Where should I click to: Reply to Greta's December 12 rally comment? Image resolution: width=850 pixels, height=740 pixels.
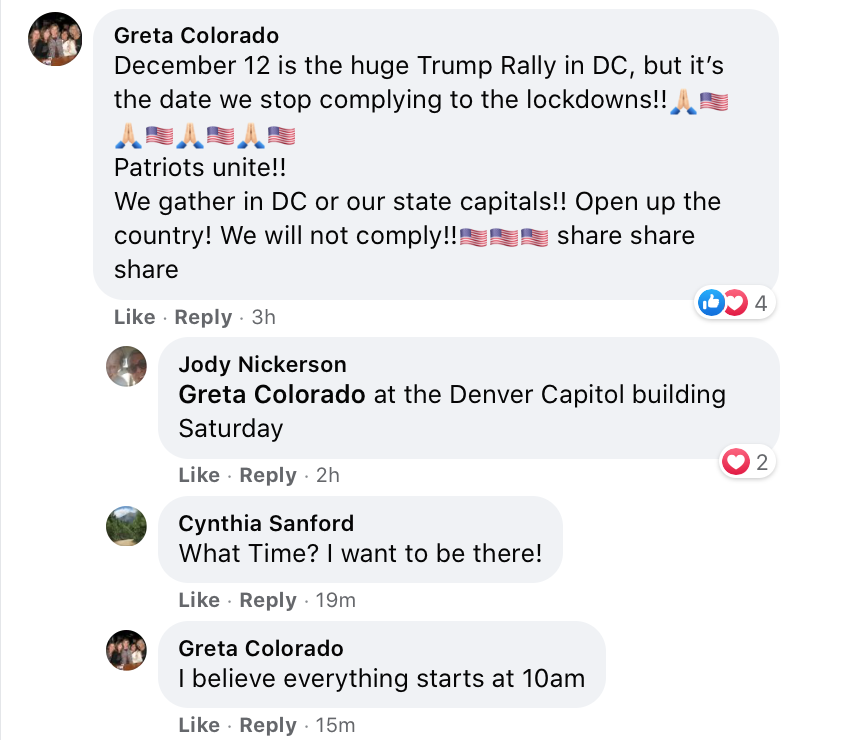click(203, 317)
